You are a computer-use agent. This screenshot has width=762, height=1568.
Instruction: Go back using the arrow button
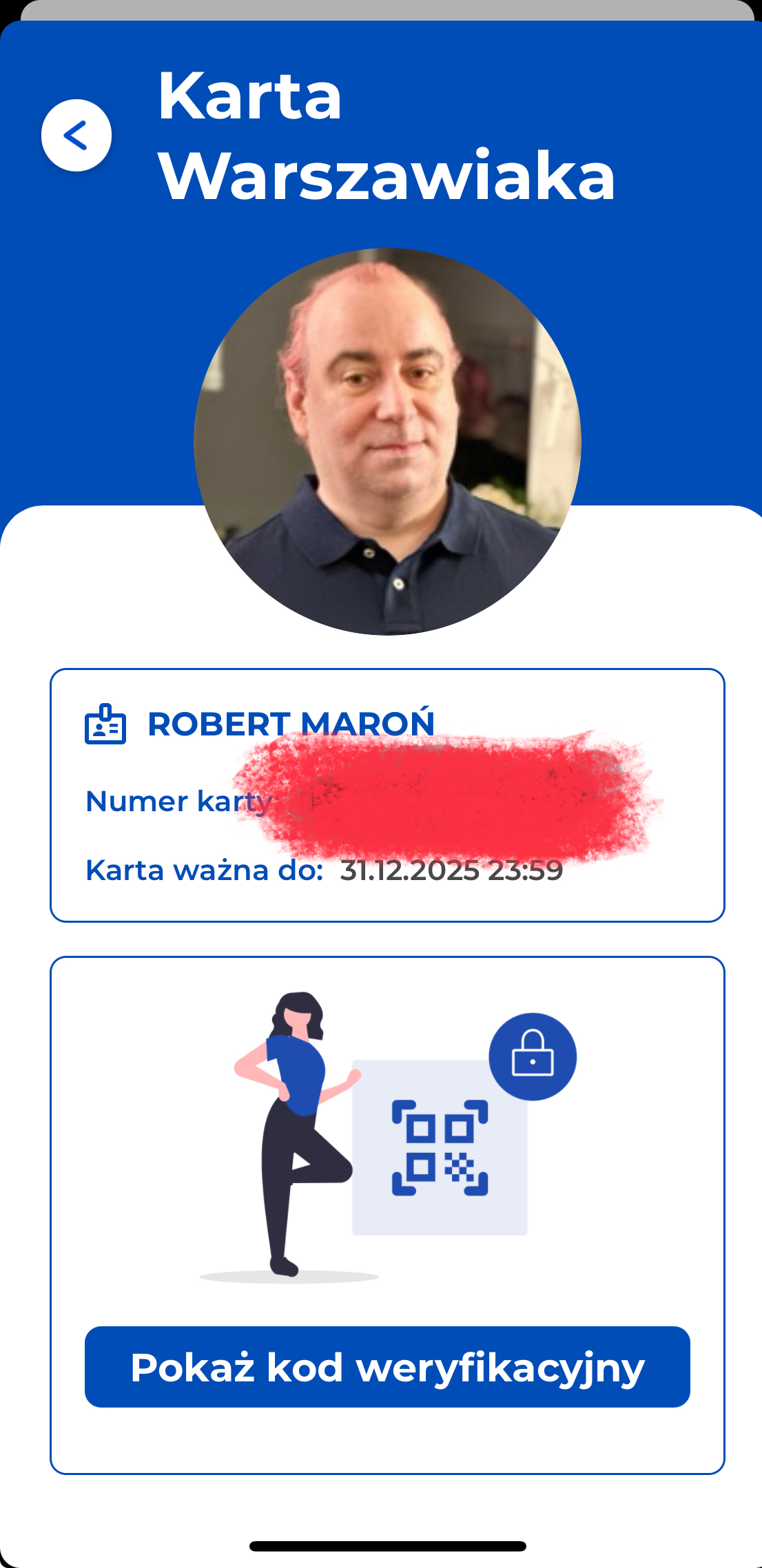(76, 135)
